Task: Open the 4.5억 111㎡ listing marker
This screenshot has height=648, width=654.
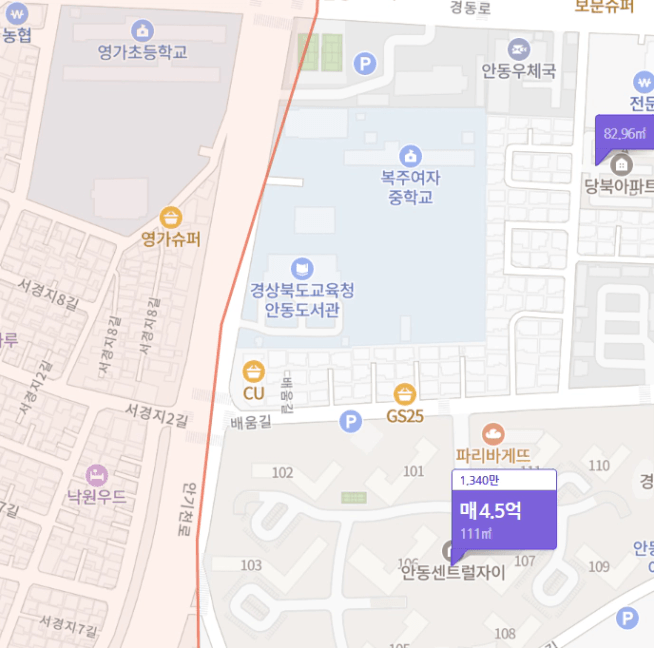Action: pyautogui.click(x=503, y=519)
